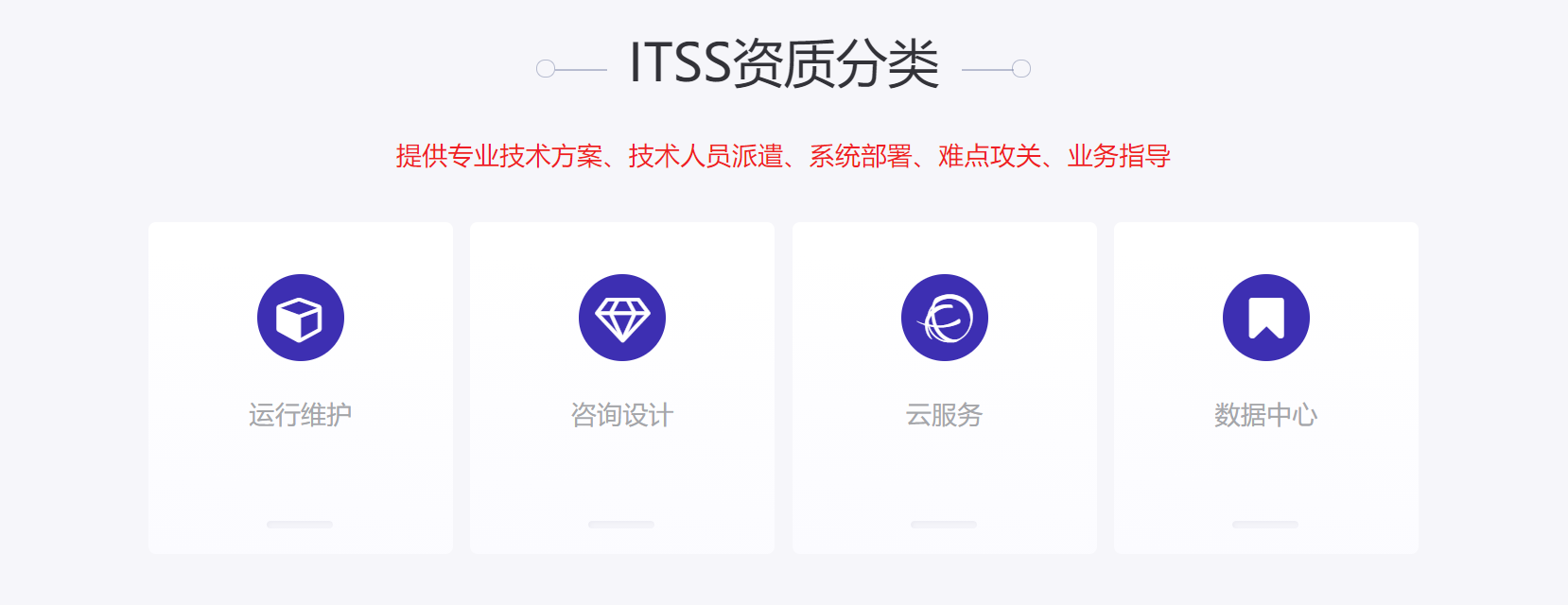Open the 云服务 category card
The image size is (1568, 605).
click(x=944, y=388)
